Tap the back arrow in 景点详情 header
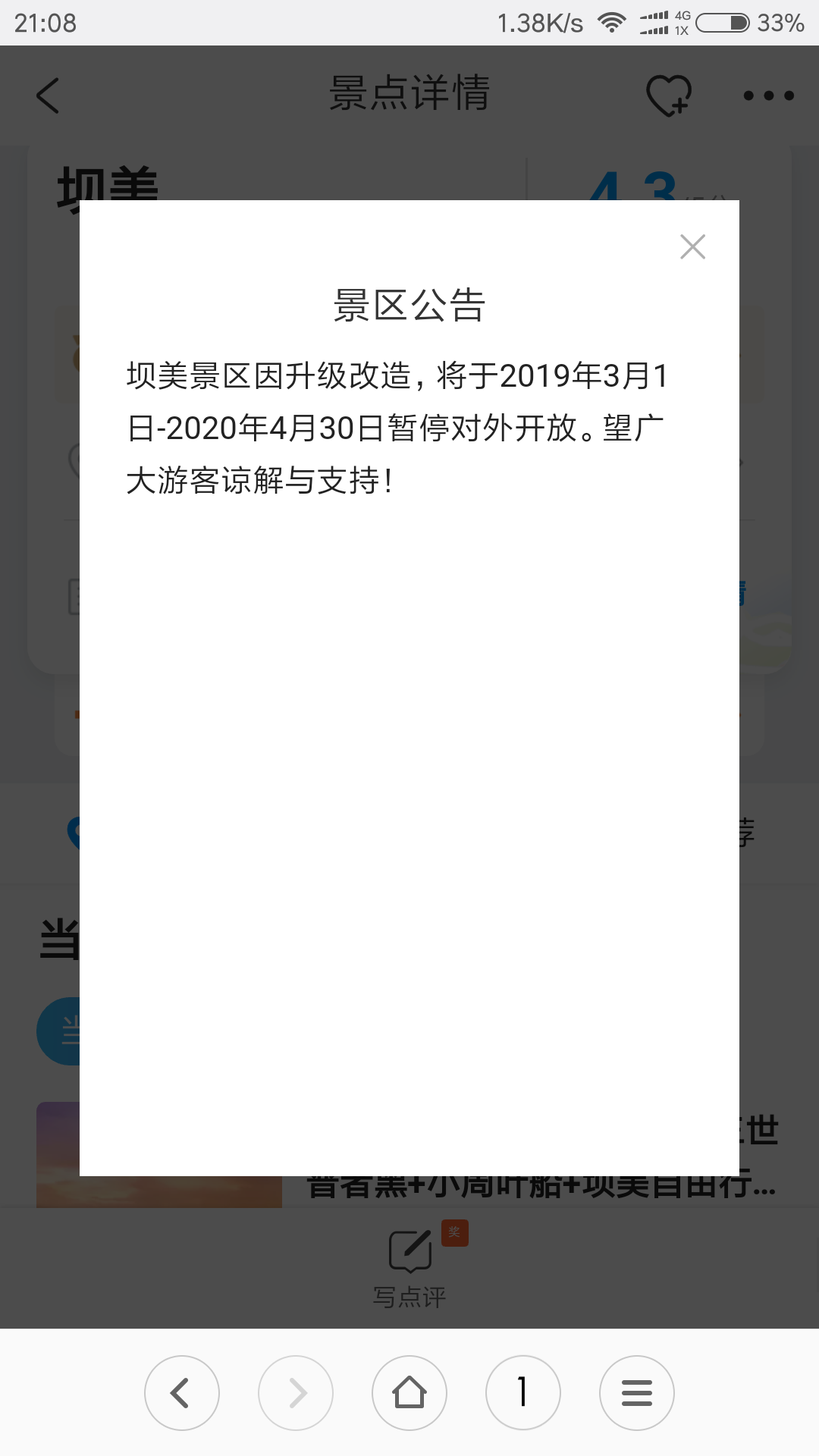This screenshot has height=1456, width=819. point(47,96)
